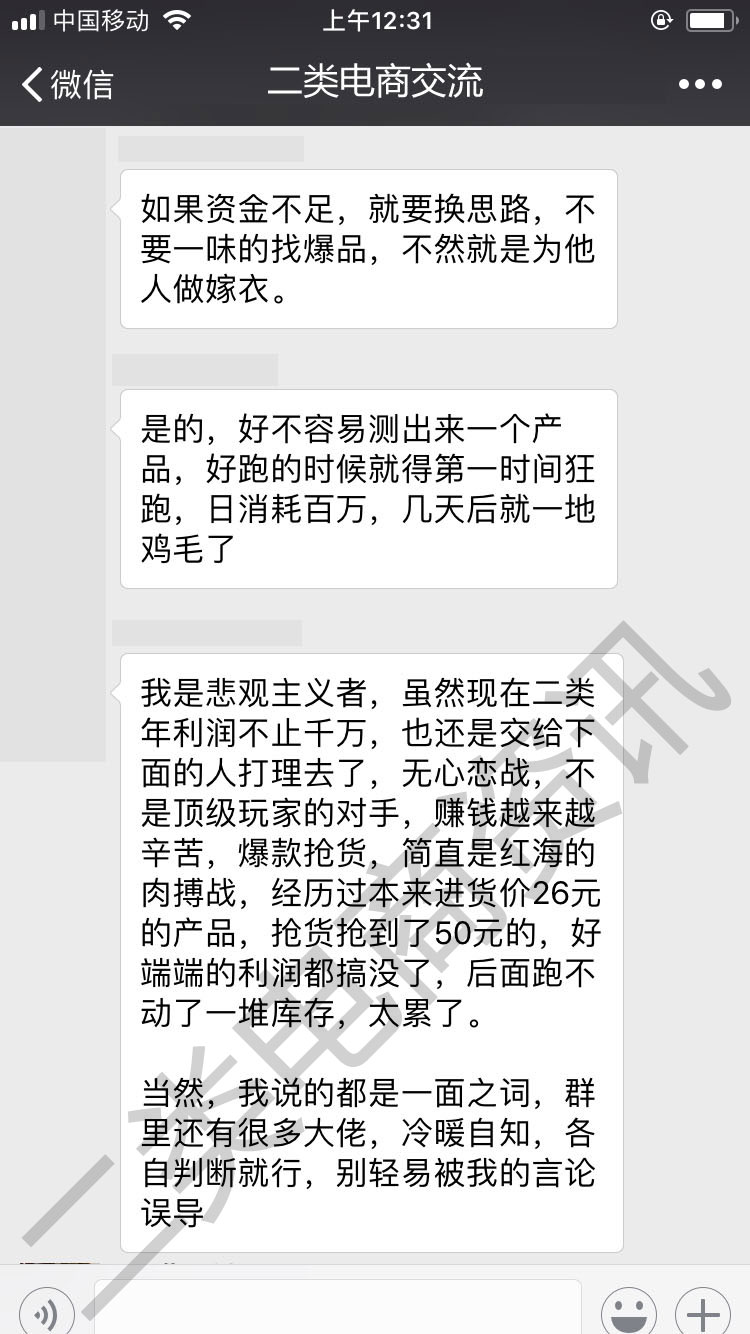Open the emoji sticker panel
The height and width of the screenshot is (1334, 750).
click(628, 1312)
